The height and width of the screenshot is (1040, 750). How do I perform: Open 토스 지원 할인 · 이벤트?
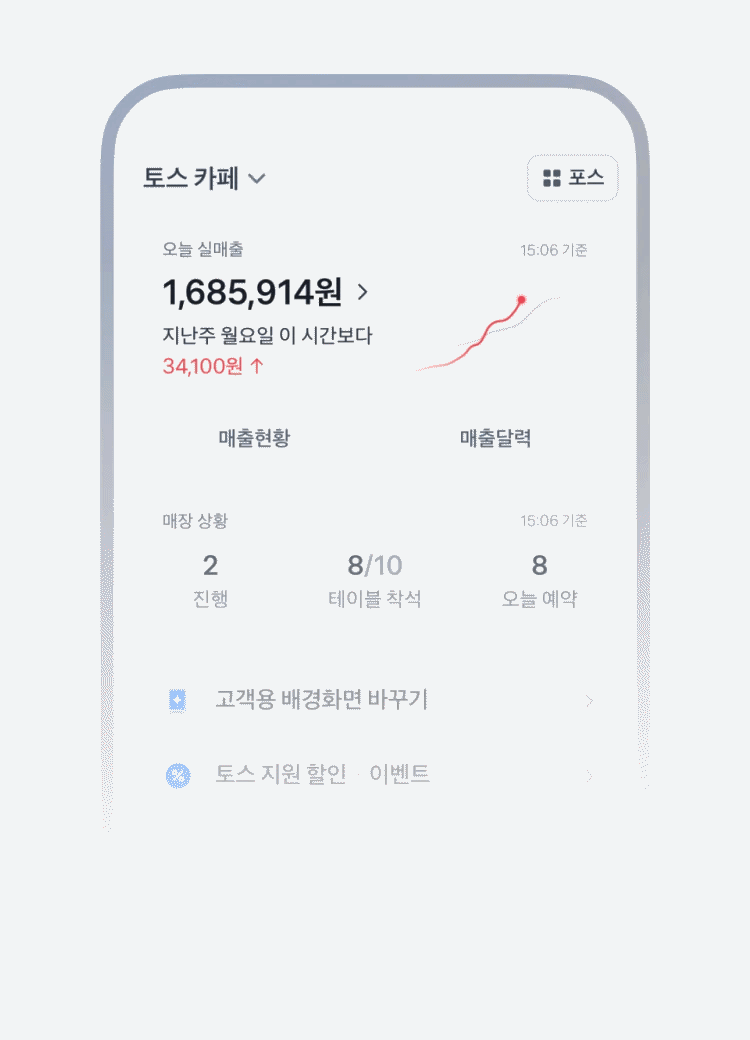point(320,774)
